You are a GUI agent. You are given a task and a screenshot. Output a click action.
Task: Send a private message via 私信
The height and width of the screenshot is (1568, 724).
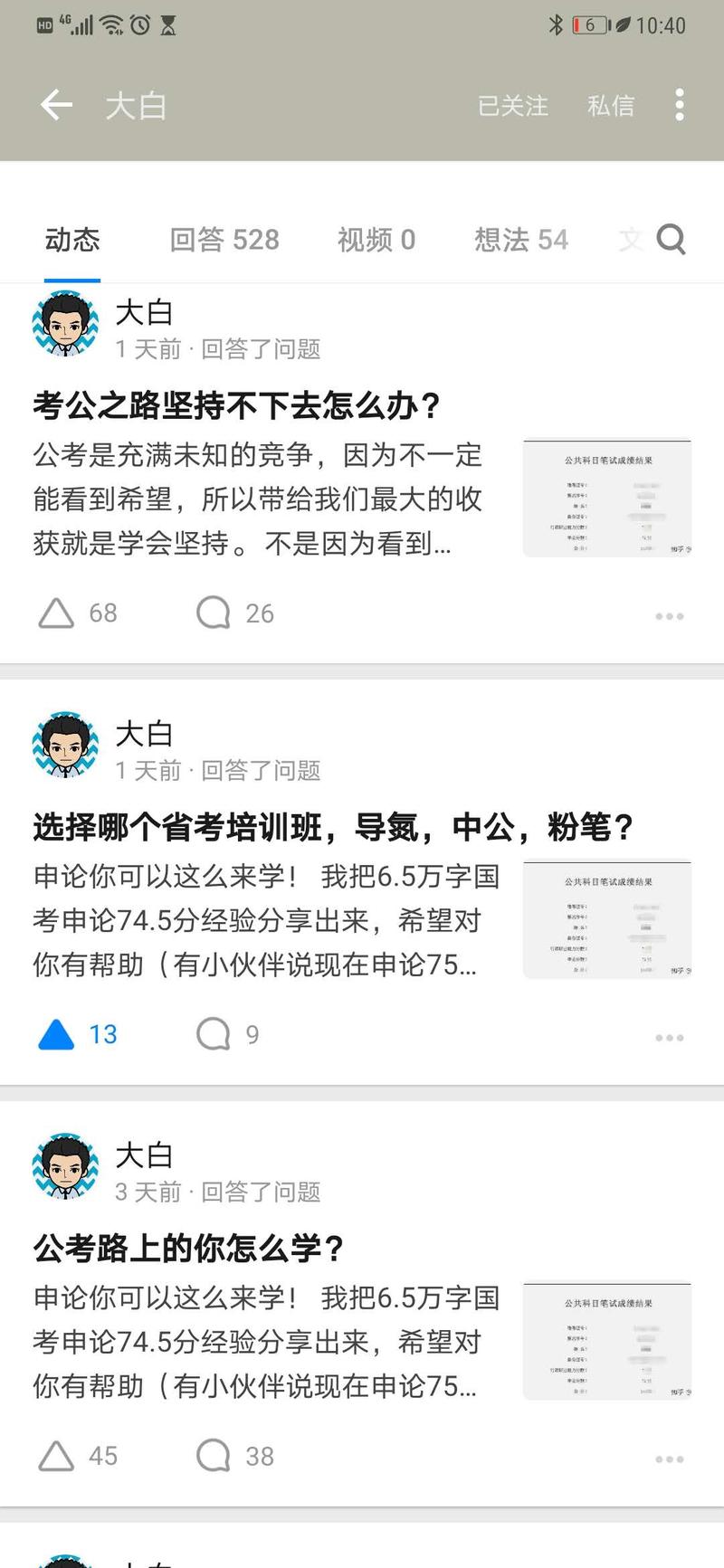(611, 105)
